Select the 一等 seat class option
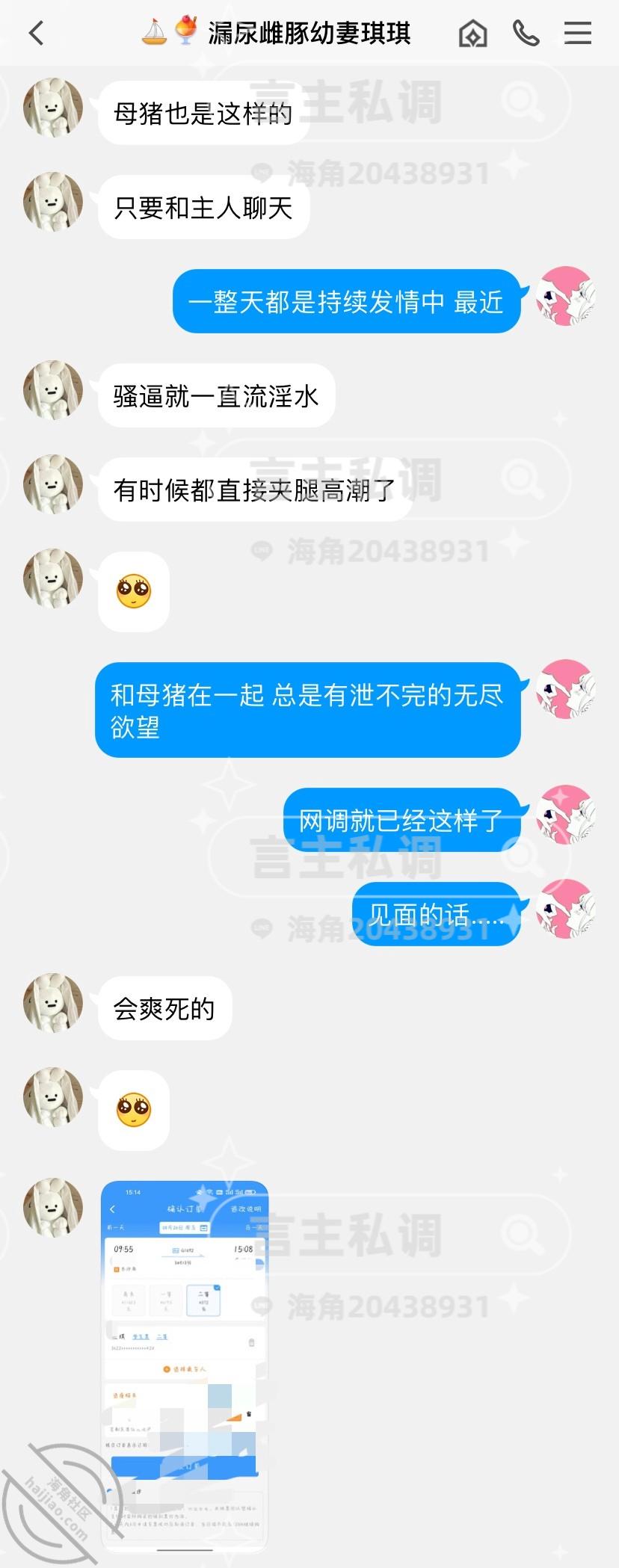The width and height of the screenshot is (619, 1568). (165, 1300)
